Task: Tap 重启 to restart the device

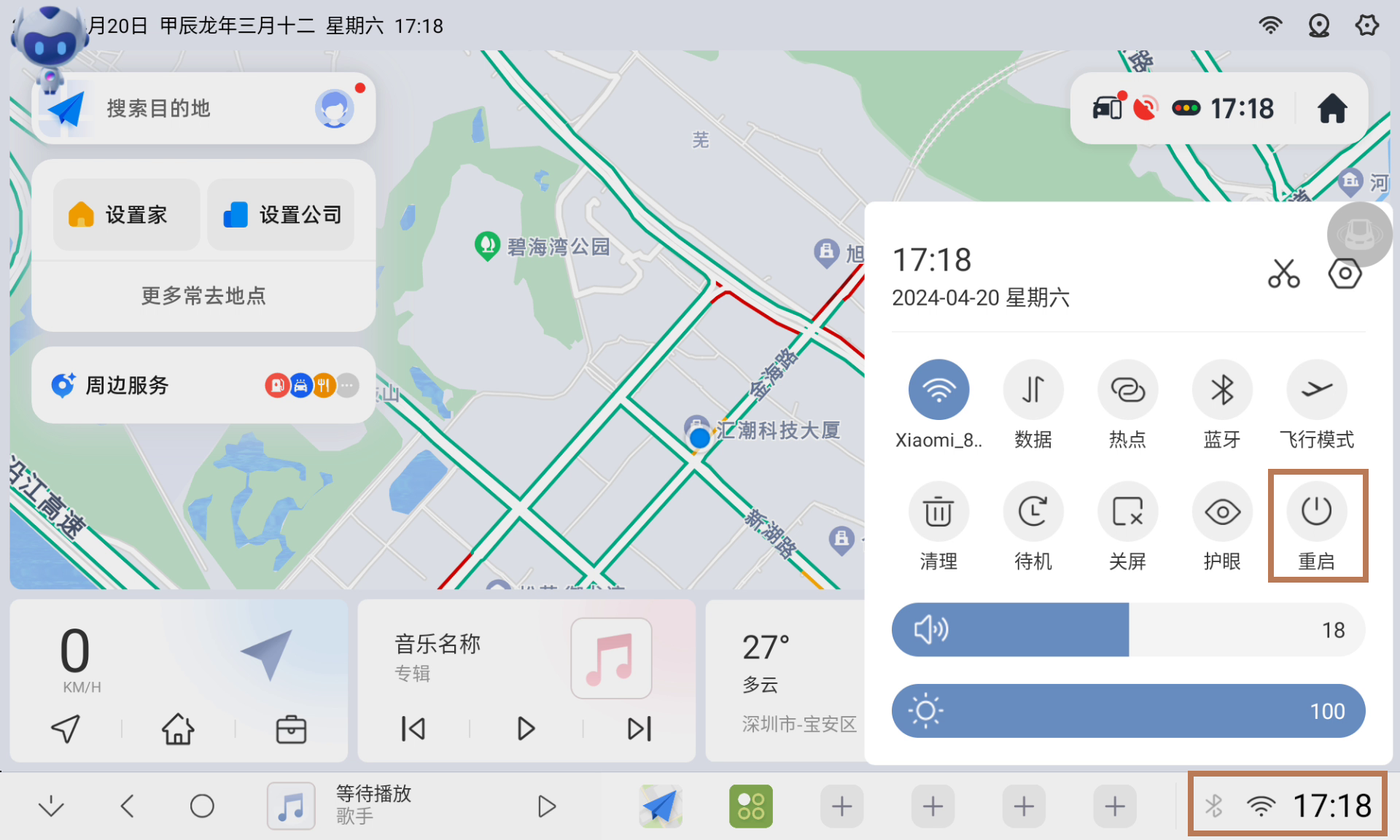Action: coord(1316,512)
